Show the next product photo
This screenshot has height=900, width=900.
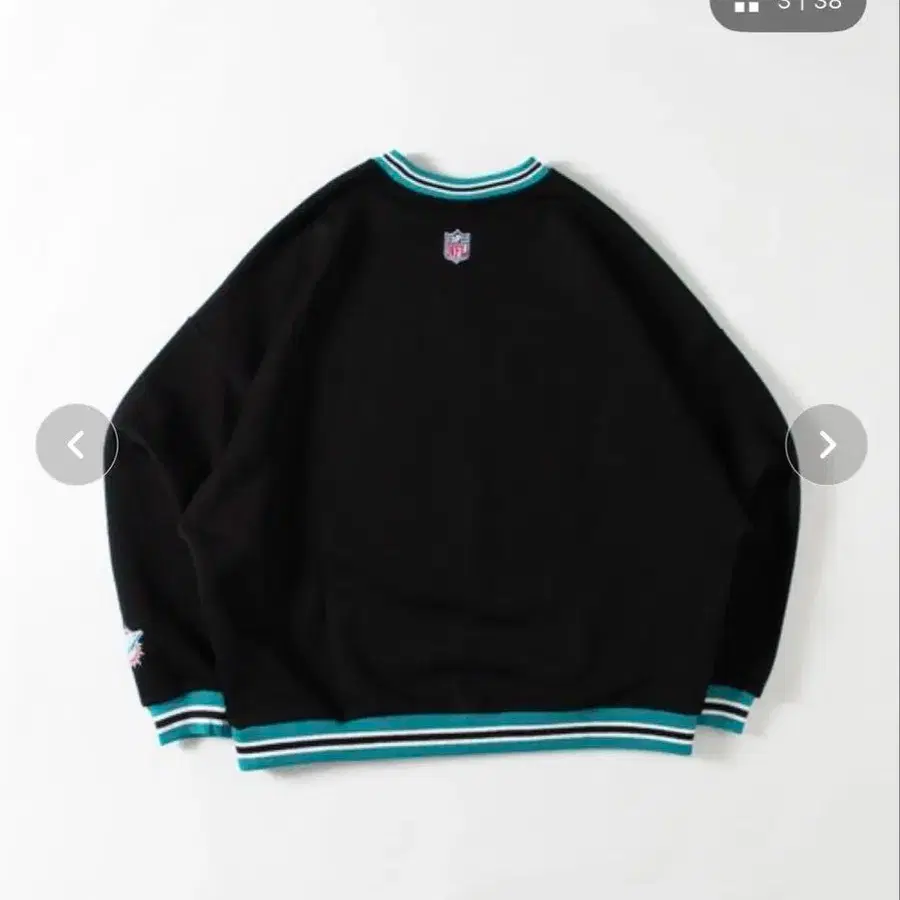(x=826, y=445)
